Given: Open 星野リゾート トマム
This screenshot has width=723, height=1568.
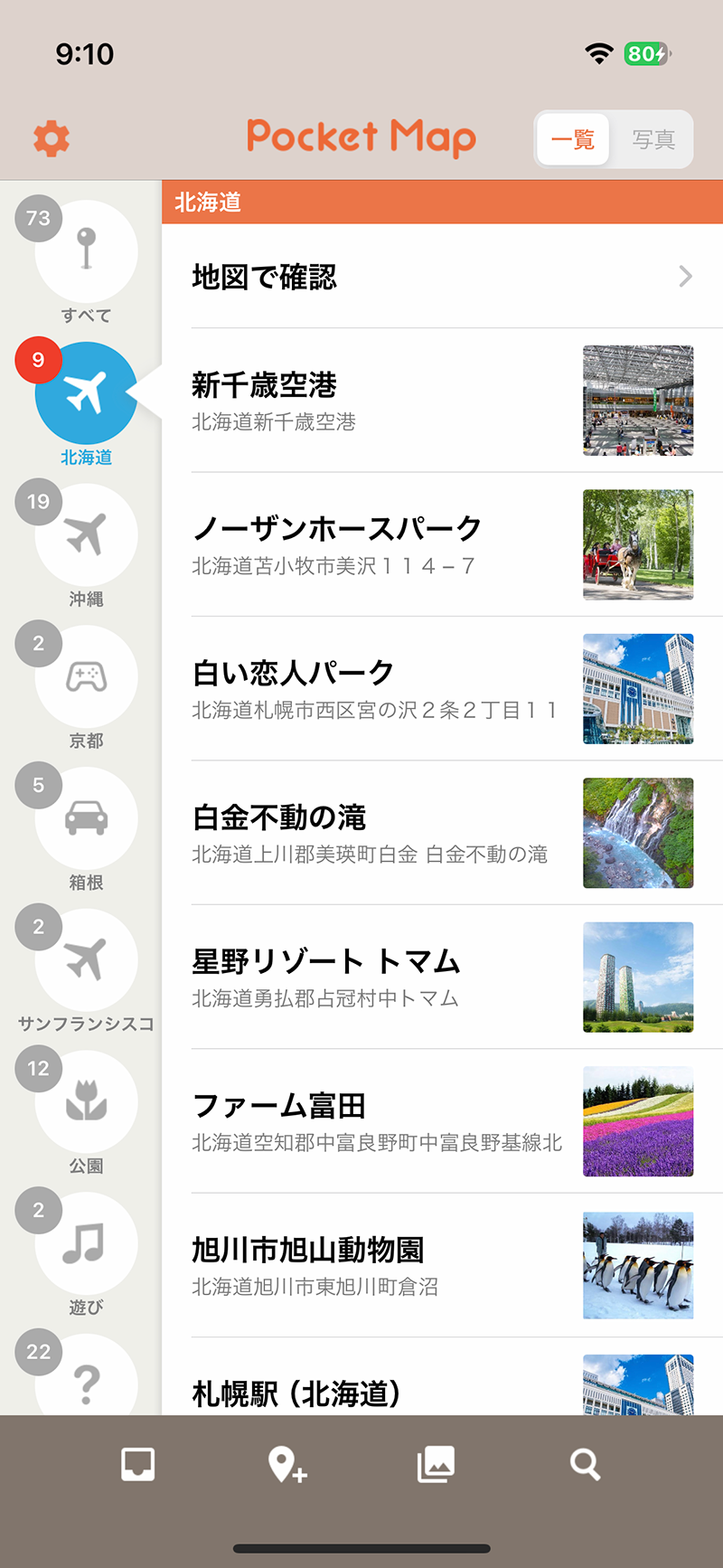Looking at the screenshot, I should click(x=442, y=978).
